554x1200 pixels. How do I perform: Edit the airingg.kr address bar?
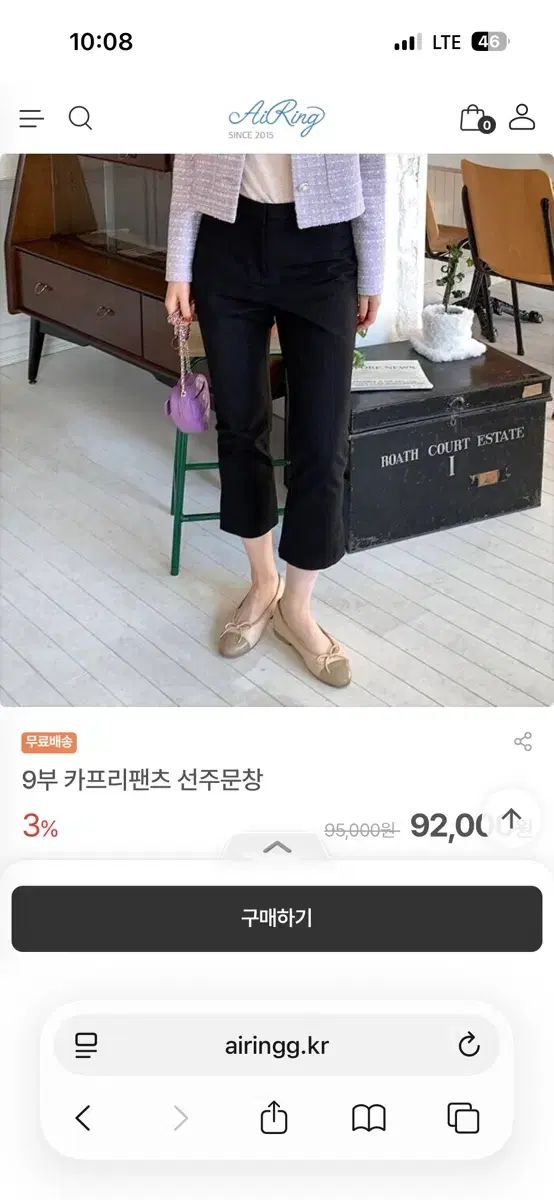click(277, 1046)
